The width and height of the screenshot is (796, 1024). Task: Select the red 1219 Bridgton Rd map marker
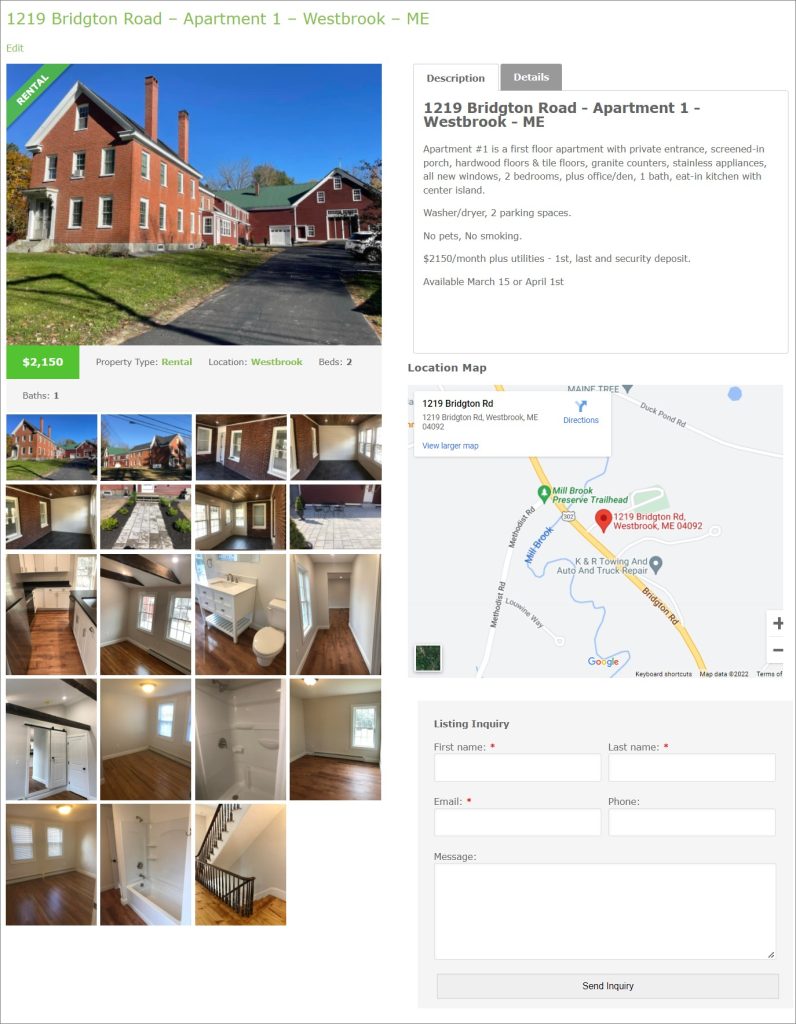pos(602,520)
